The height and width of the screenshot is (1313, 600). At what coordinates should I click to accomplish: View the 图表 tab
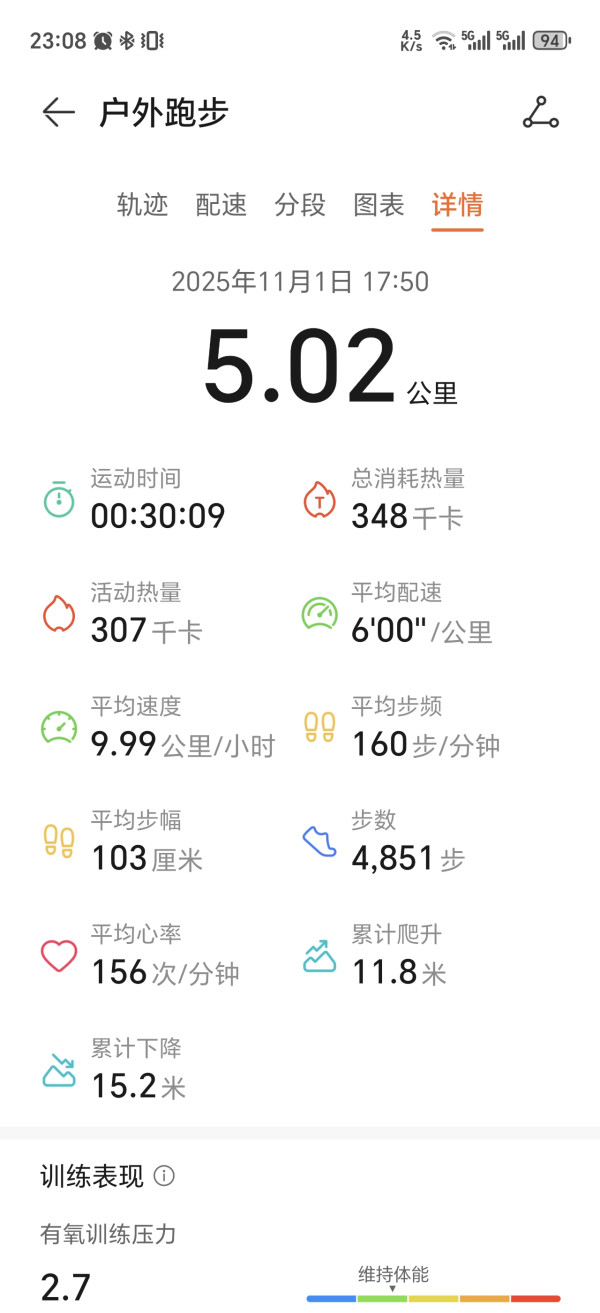tap(379, 205)
